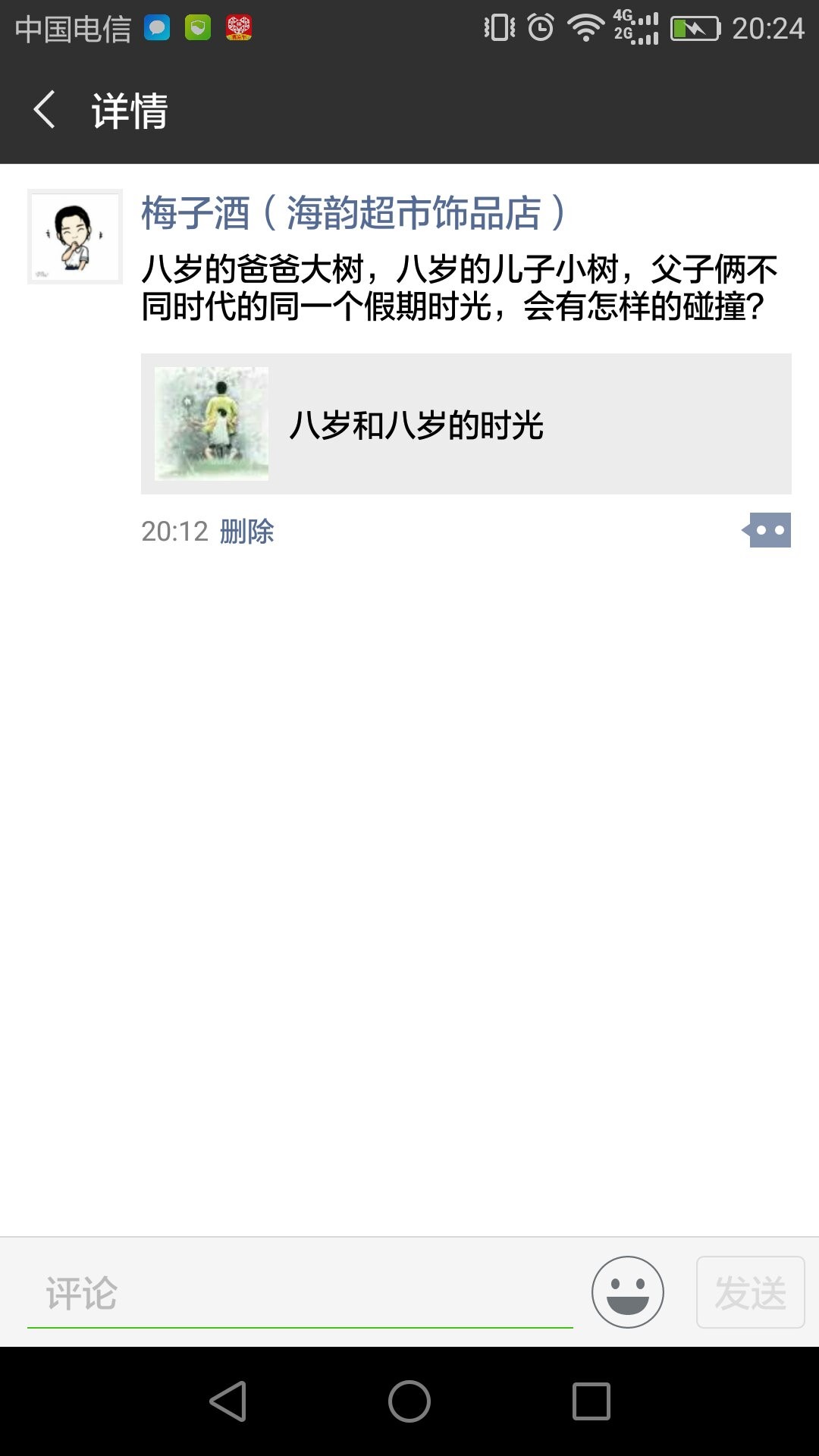The width and height of the screenshot is (819, 1456).
Task: Tap the 发送 send button
Action: click(750, 1292)
